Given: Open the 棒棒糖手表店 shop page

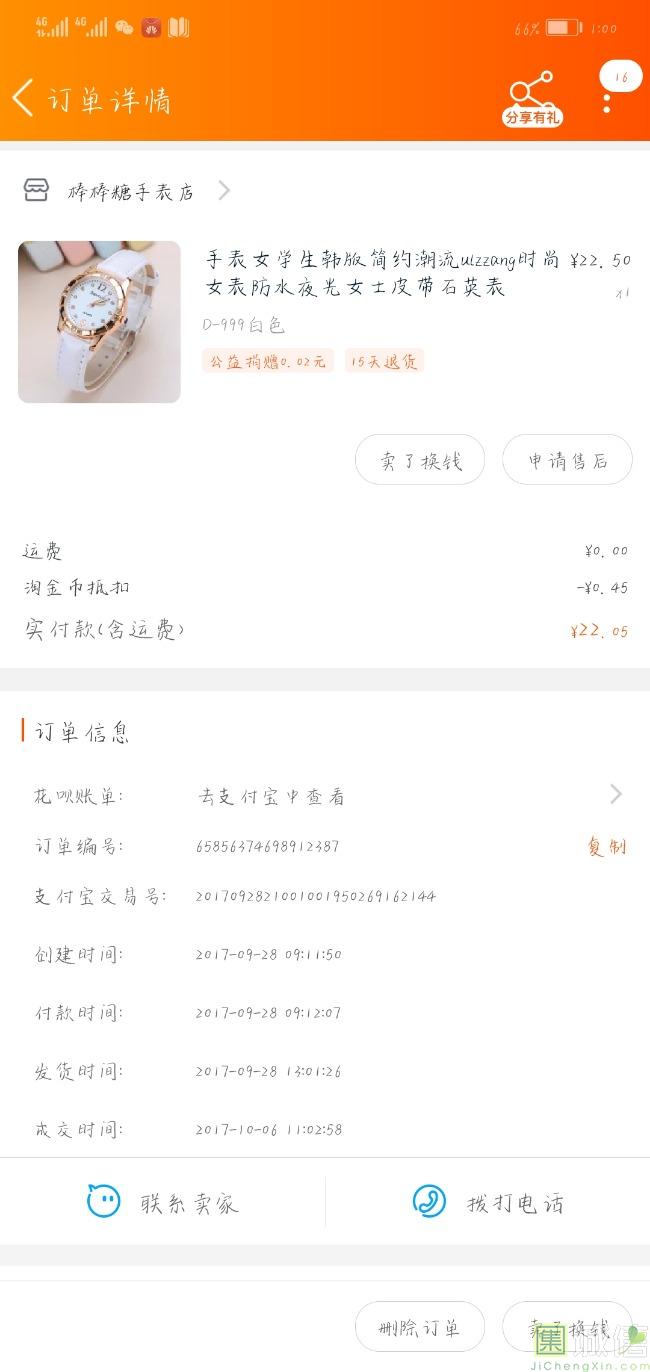Looking at the screenshot, I should [x=130, y=191].
